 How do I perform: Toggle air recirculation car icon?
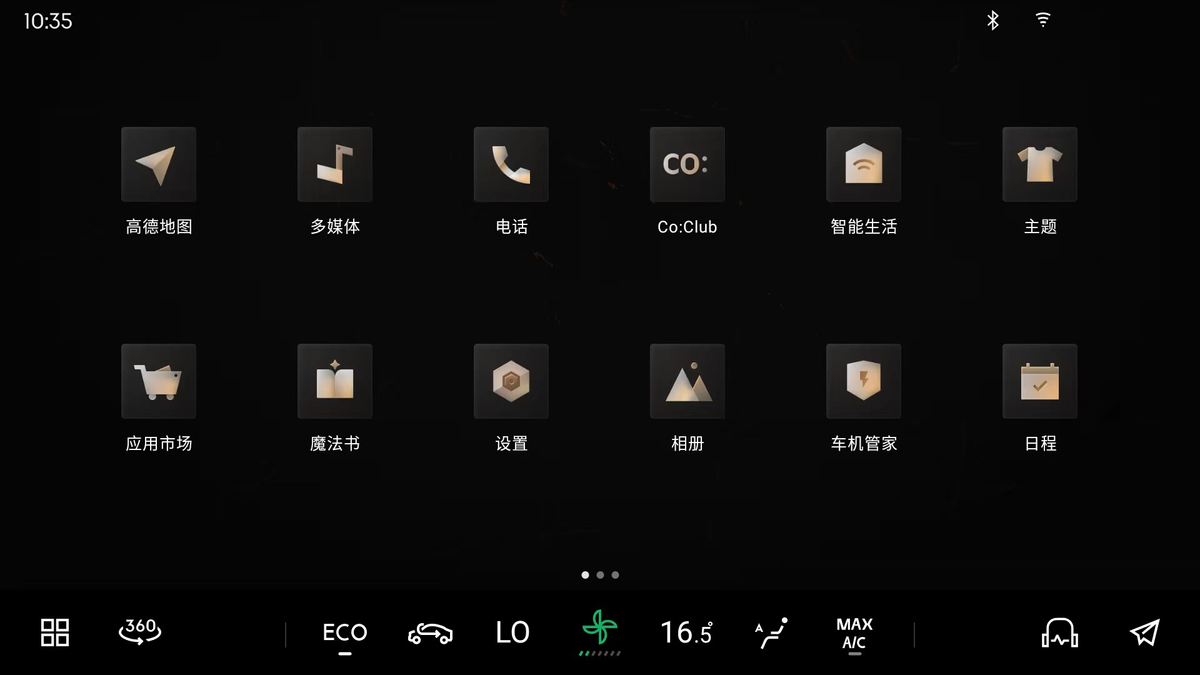(x=430, y=633)
